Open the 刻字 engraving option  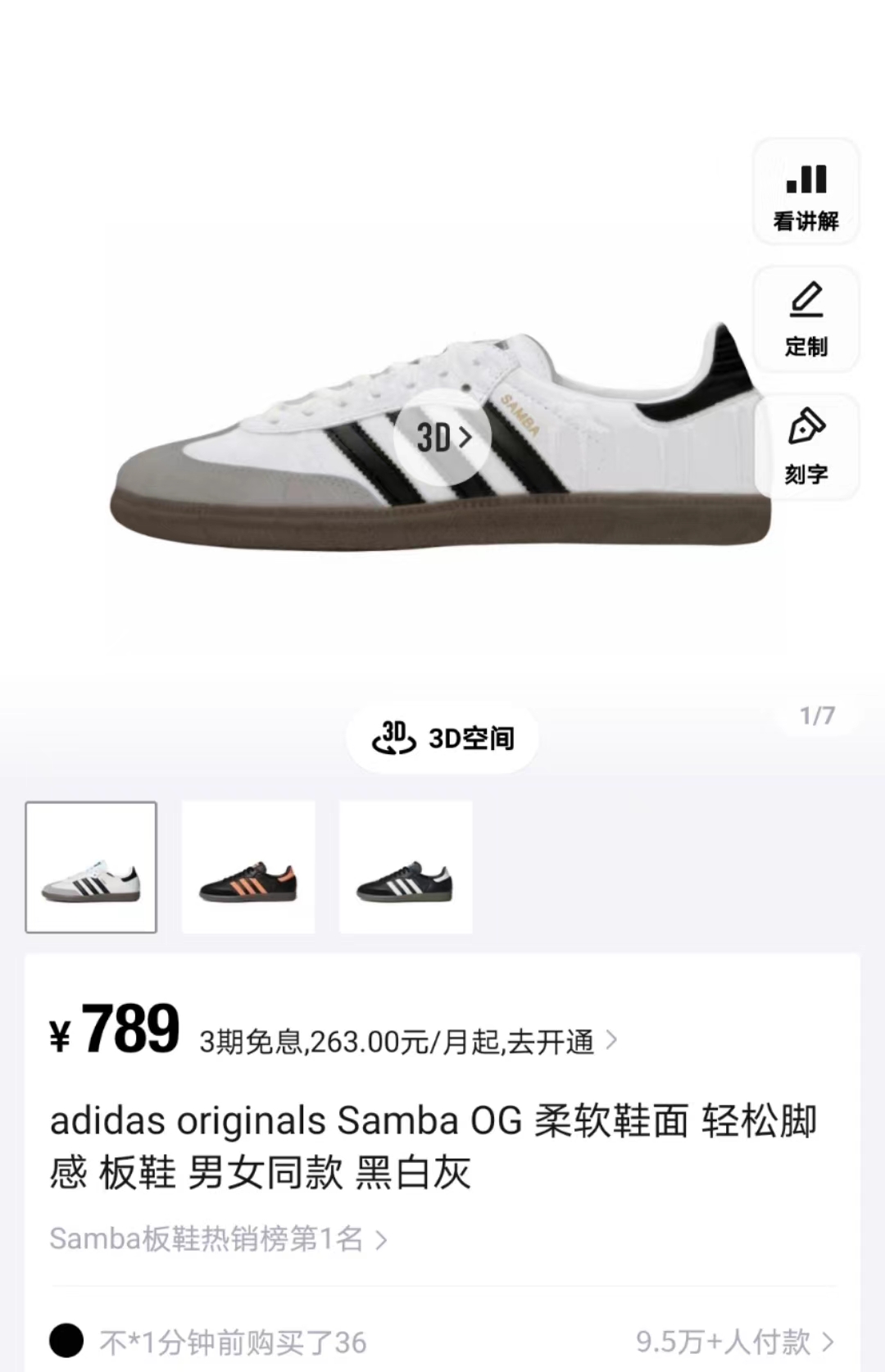[x=806, y=447]
